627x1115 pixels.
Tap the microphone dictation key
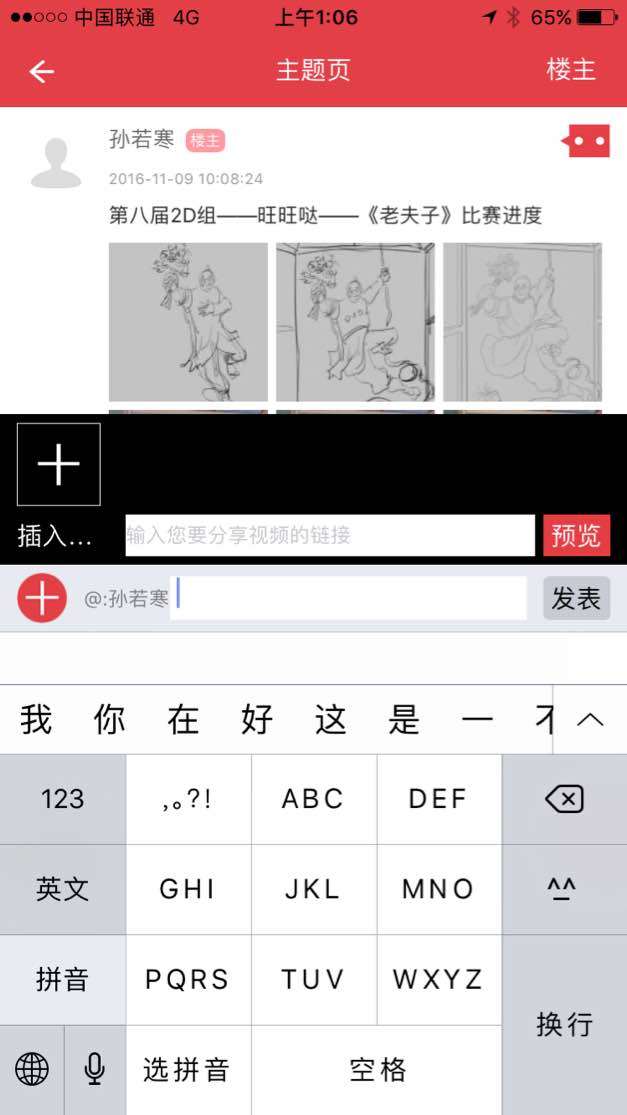[95, 1069]
